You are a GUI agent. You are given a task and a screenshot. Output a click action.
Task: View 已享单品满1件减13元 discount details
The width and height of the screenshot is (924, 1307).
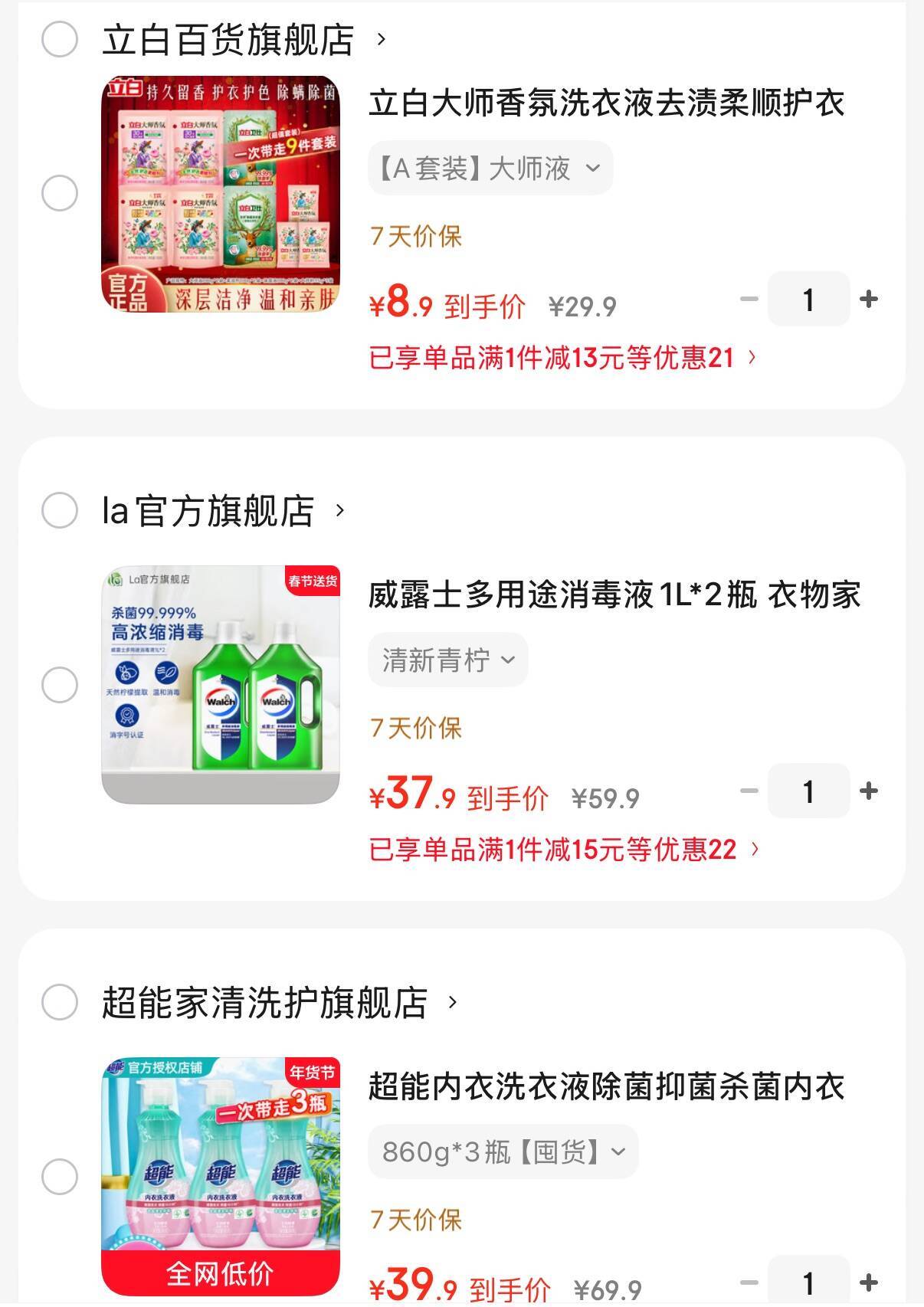pos(562,358)
